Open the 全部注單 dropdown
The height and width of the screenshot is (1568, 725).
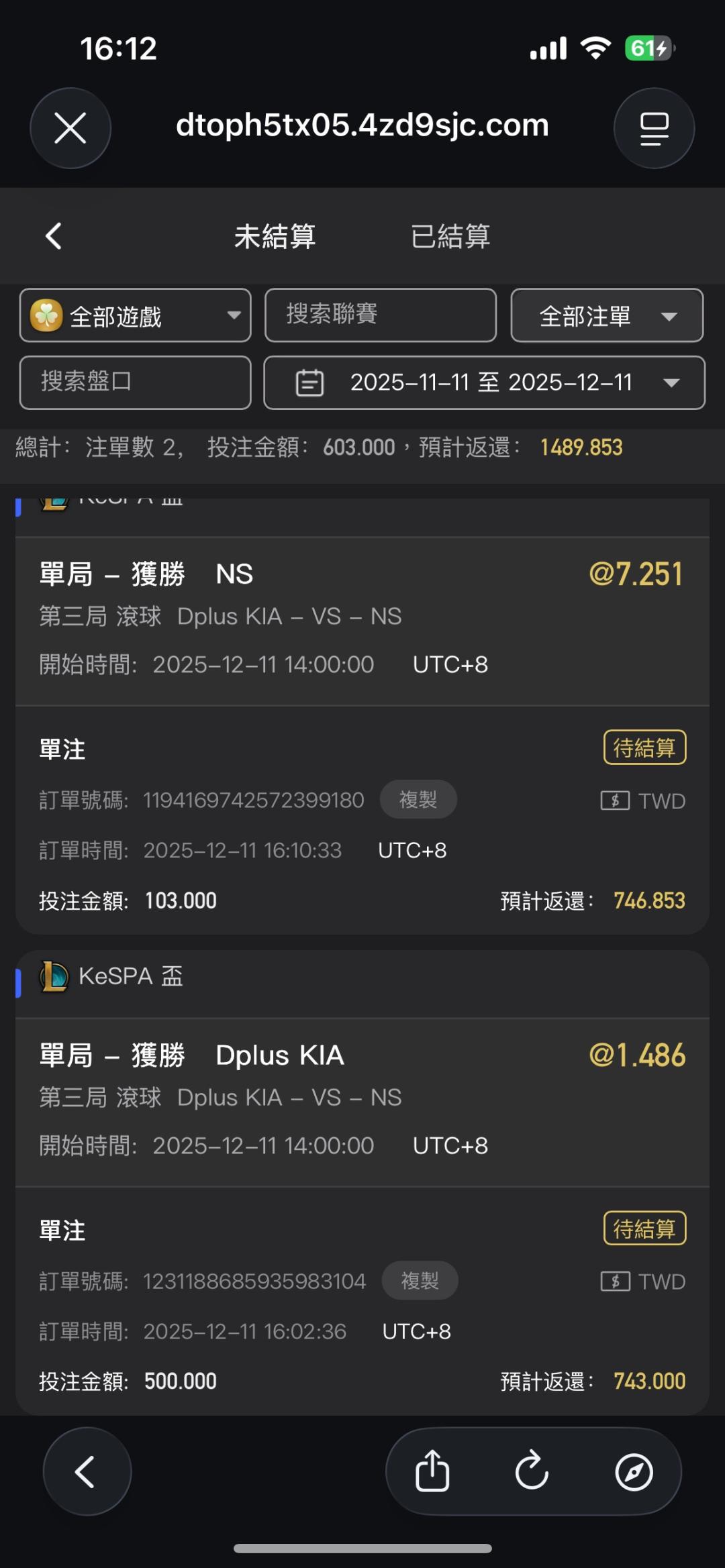click(607, 315)
